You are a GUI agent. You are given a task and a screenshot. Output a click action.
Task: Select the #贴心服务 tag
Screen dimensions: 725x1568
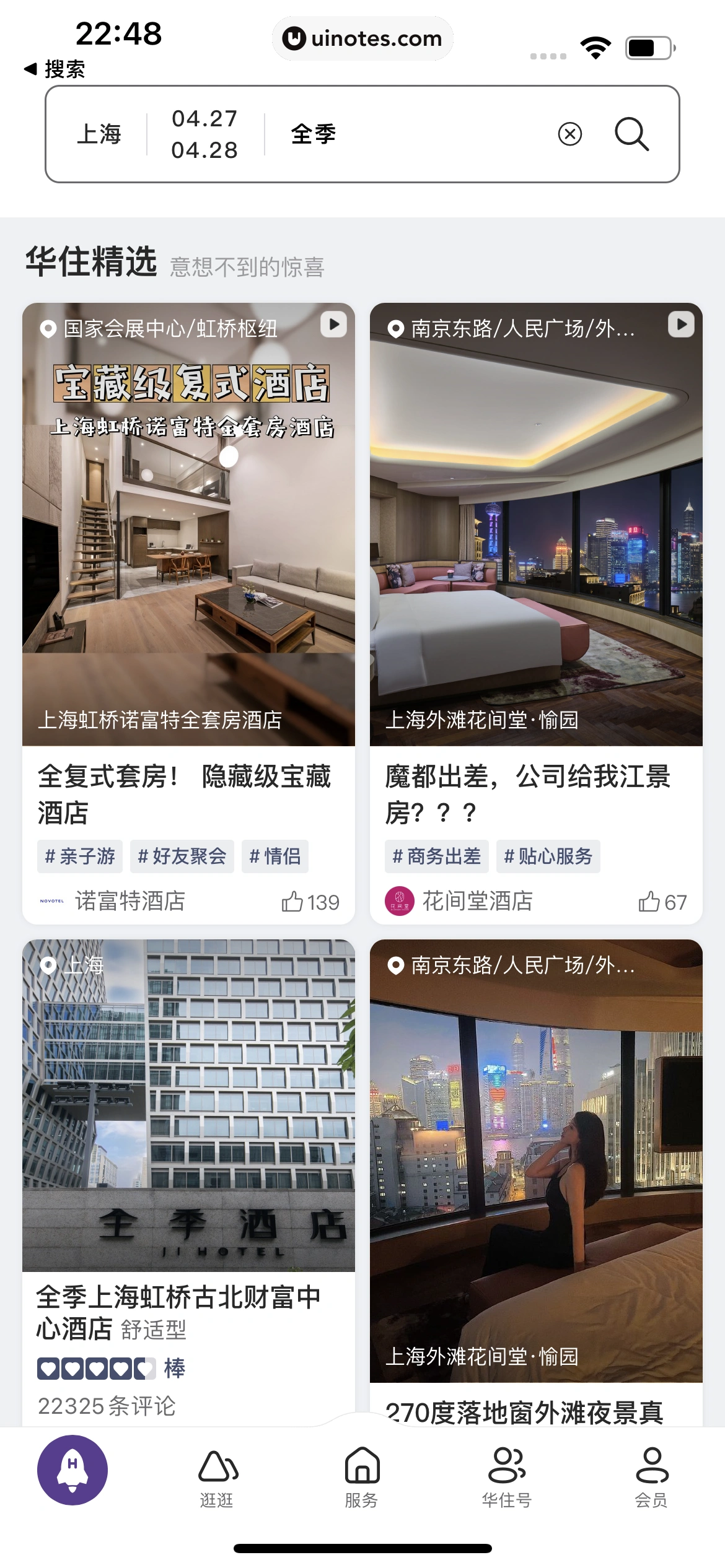tap(548, 856)
